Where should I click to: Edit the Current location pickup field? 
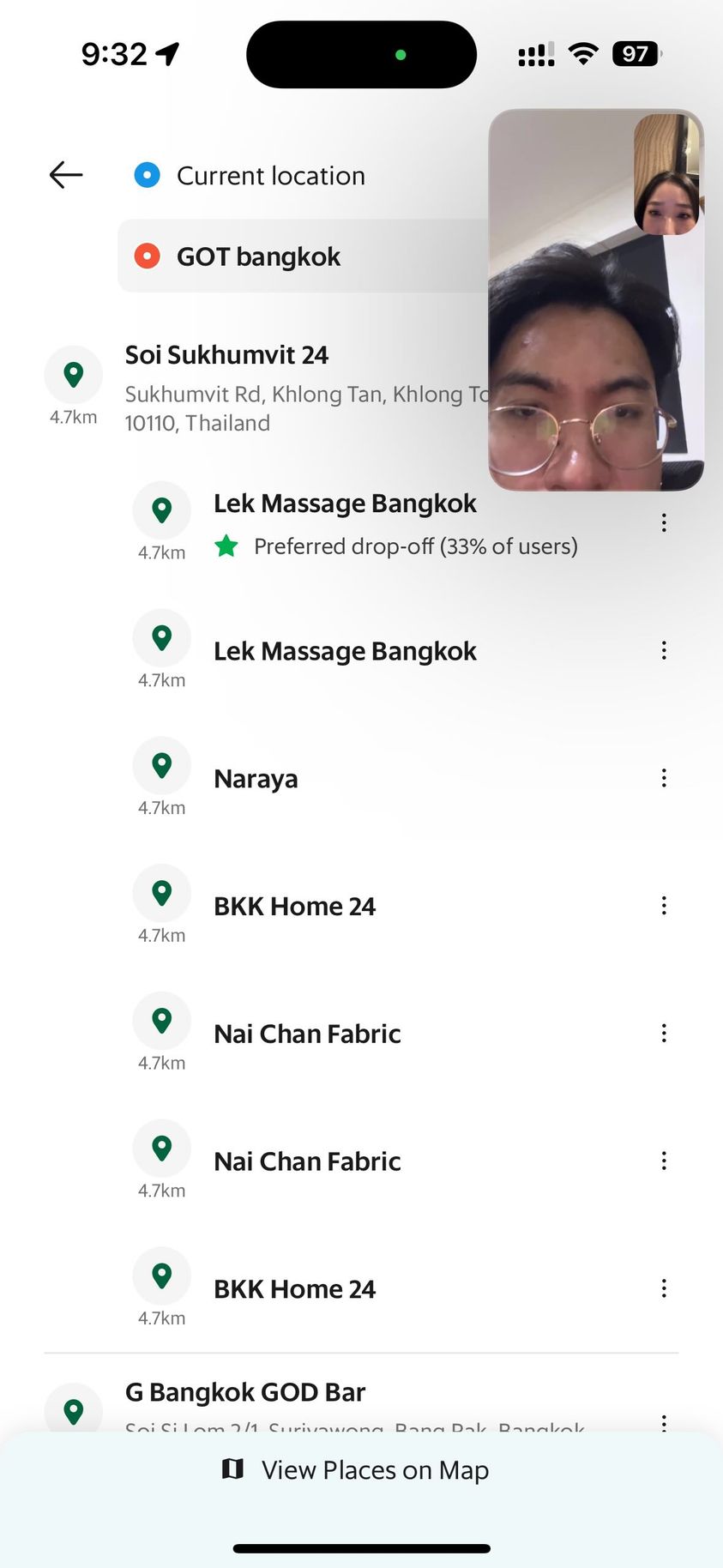pos(270,176)
